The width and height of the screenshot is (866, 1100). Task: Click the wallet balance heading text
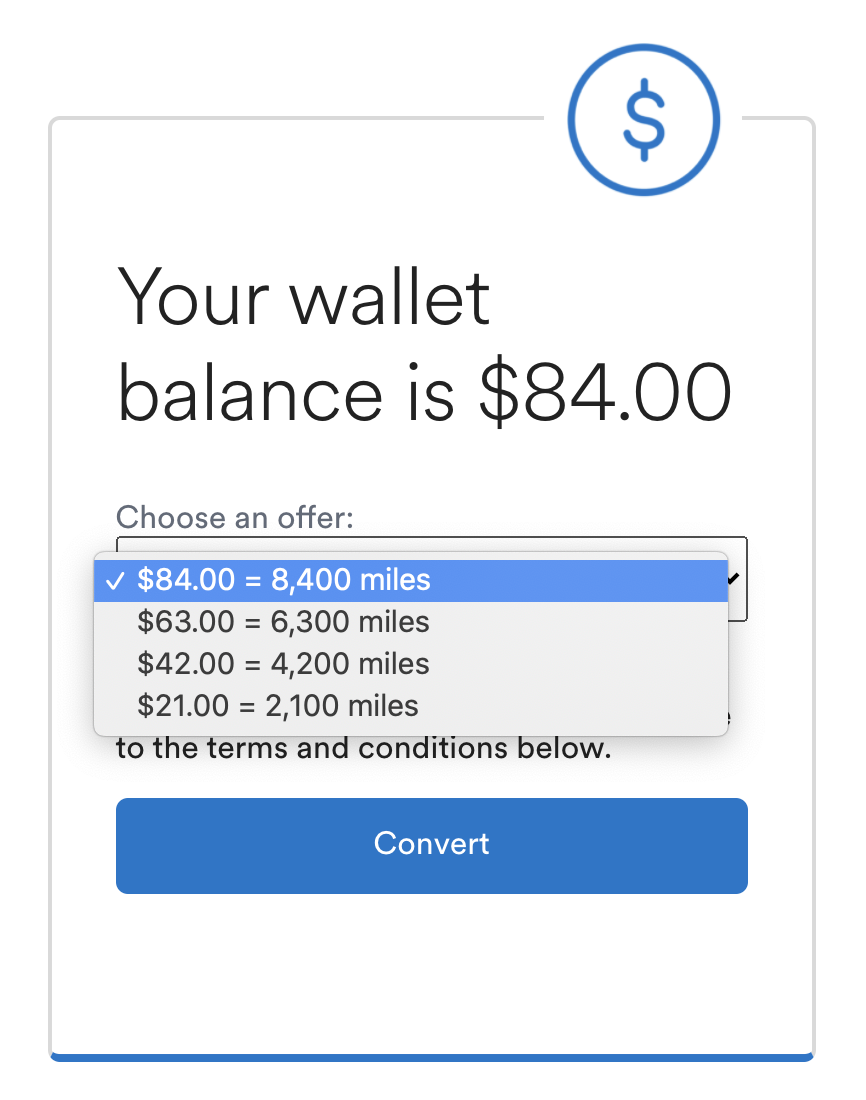pyautogui.click(x=425, y=345)
